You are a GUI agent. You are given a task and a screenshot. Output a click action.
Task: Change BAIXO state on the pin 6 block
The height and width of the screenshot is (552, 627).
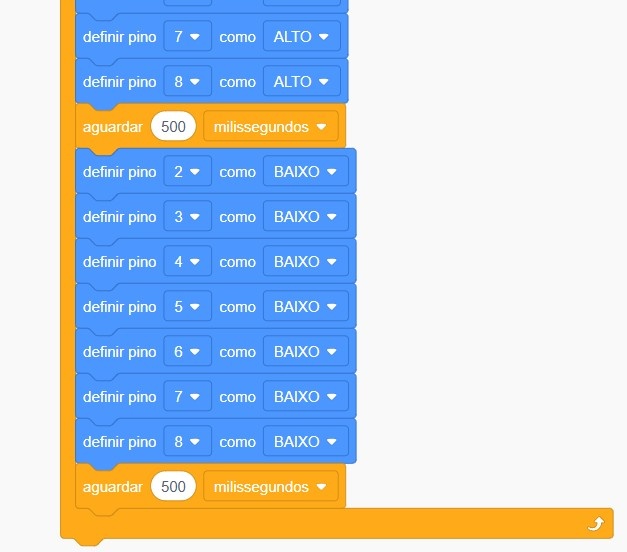(x=305, y=352)
